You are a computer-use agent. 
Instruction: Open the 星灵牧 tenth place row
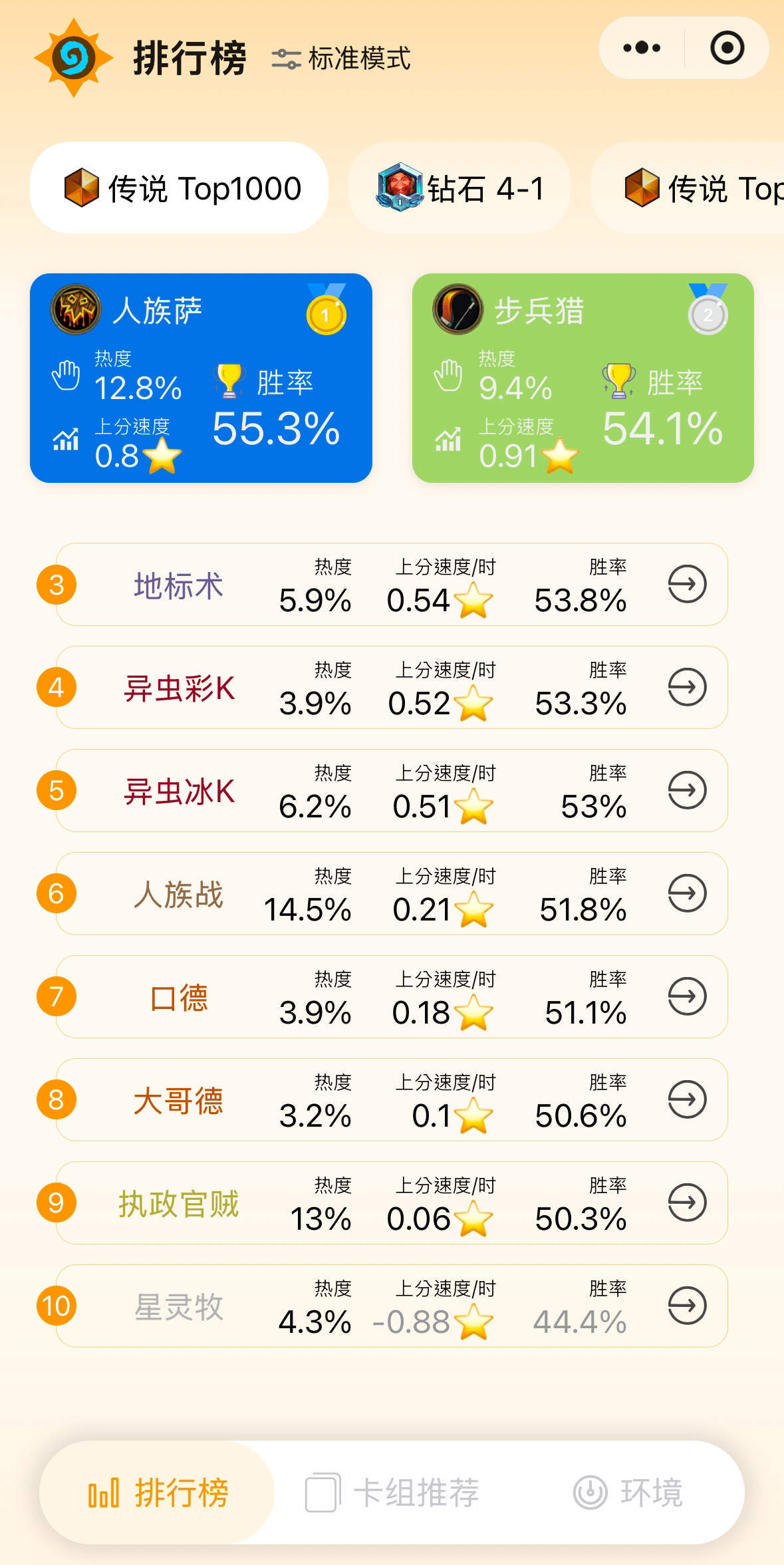(x=392, y=1306)
